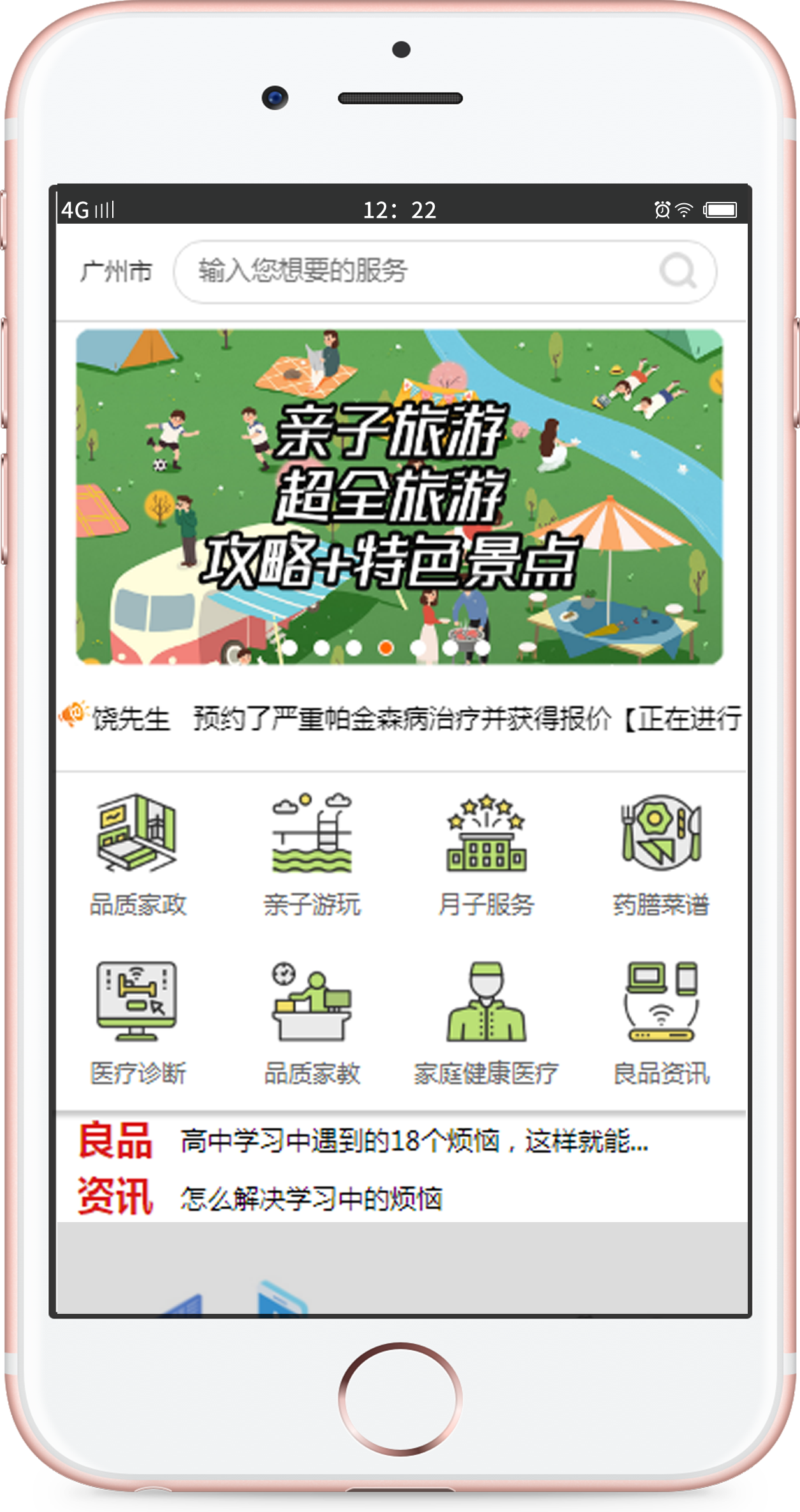800x1512 pixels.
Task: Open 医疗诊断 category
Action: pyautogui.click(x=138, y=1023)
